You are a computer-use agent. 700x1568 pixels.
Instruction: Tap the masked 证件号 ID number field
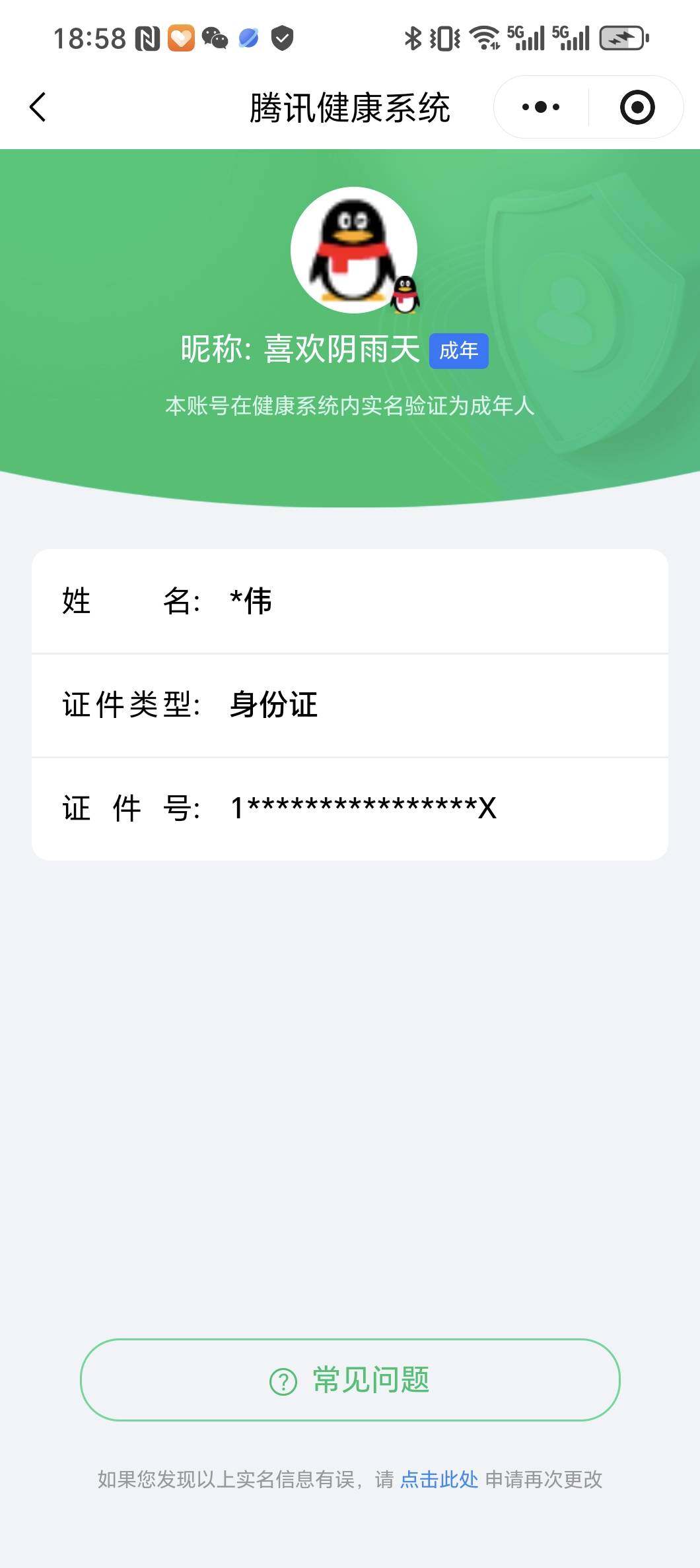pyautogui.click(x=350, y=806)
